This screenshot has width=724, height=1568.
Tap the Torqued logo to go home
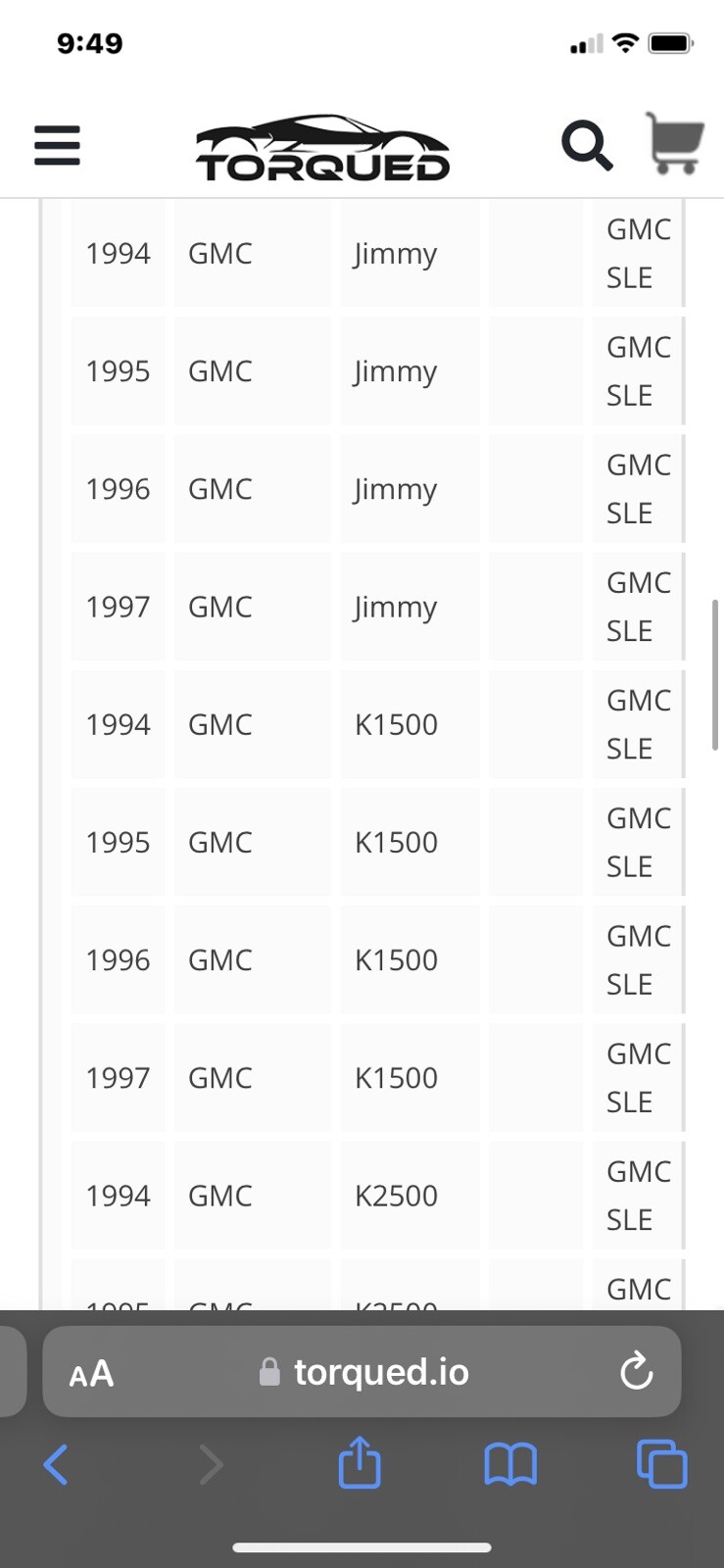coord(322,149)
